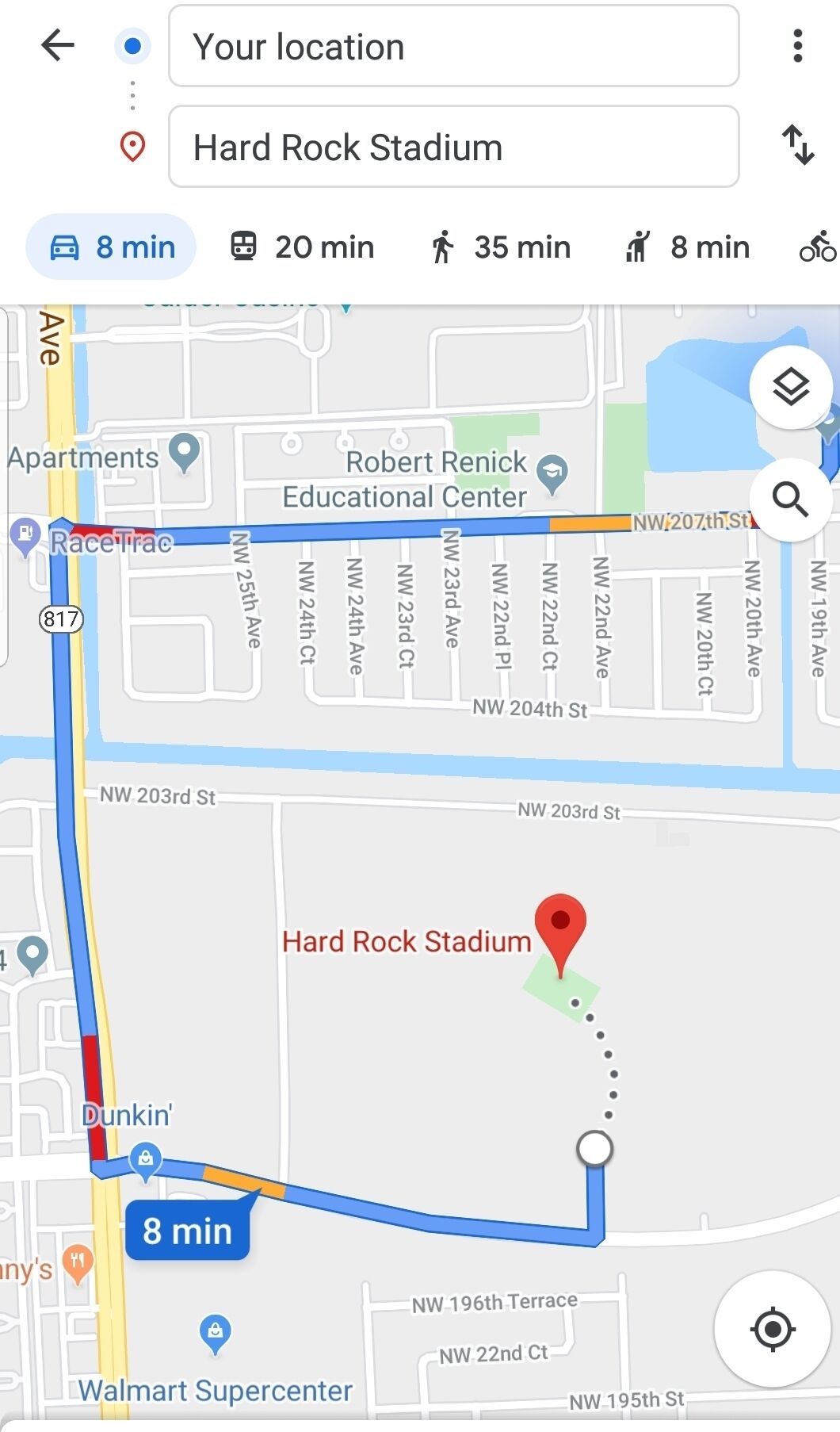Viewport: 840px width, 1432px height.
Task: Open the Robert Renick Educational Center marker
Action: tap(552, 473)
